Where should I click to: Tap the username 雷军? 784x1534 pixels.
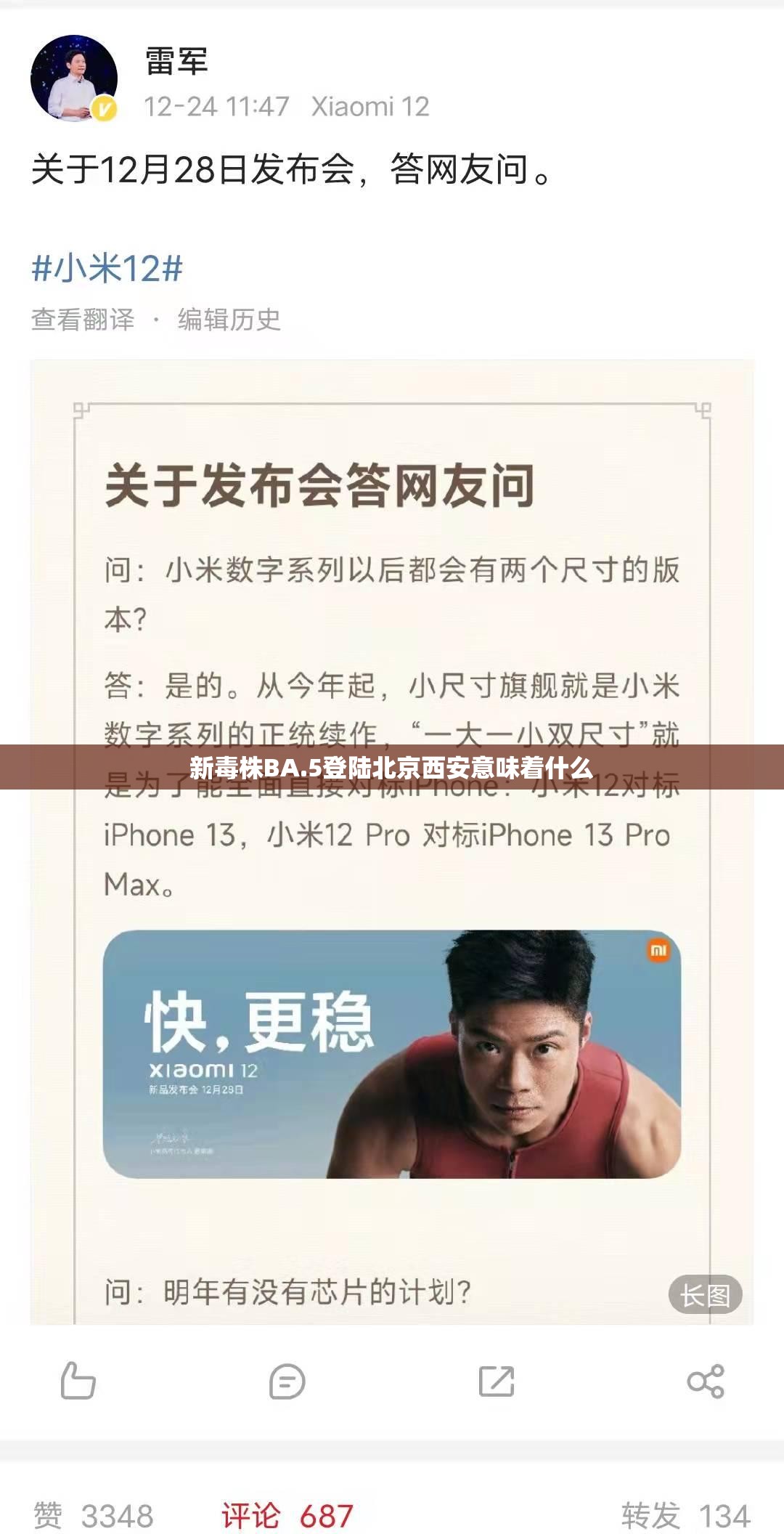click(176, 61)
